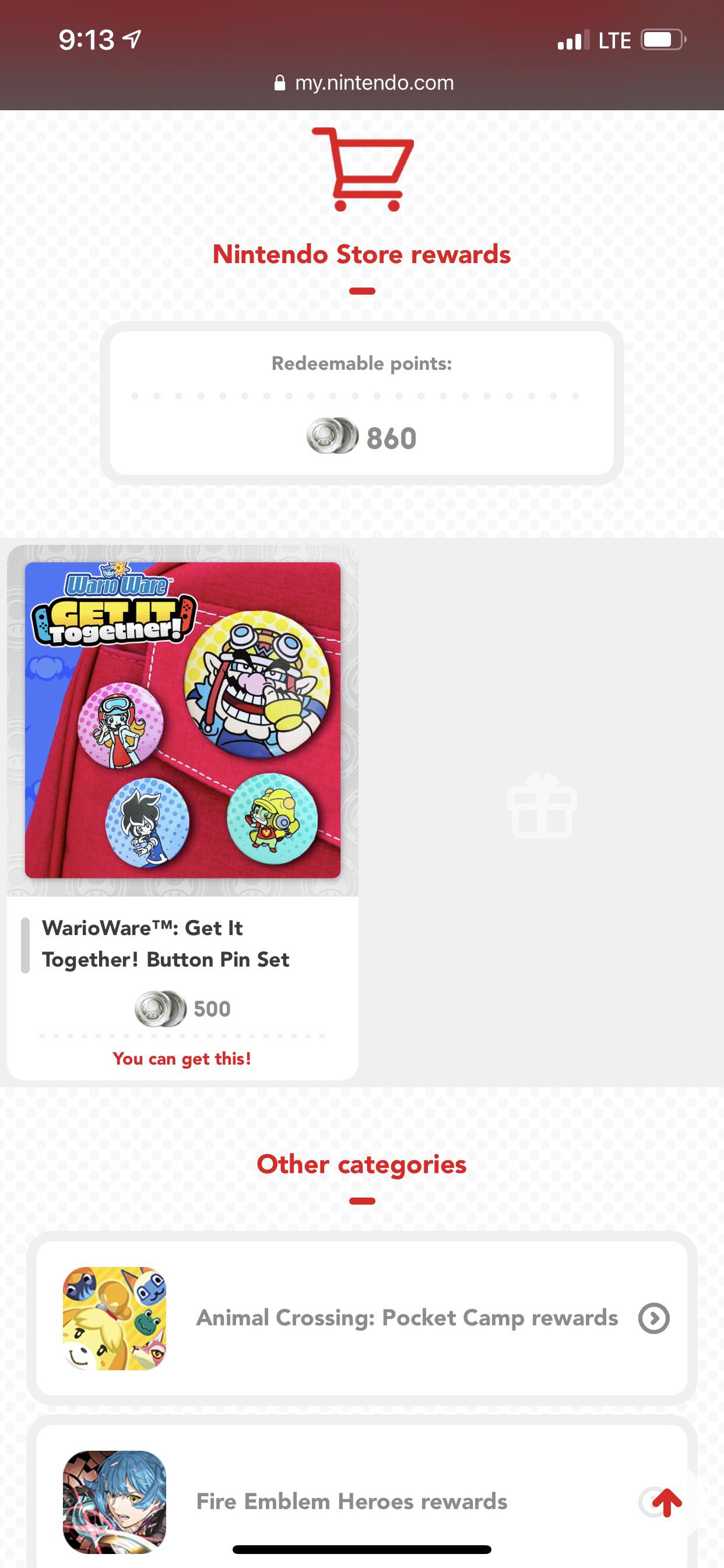724x1568 pixels.
Task: Tap the my.nintendo.com address bar
Action: click(364, 83)
